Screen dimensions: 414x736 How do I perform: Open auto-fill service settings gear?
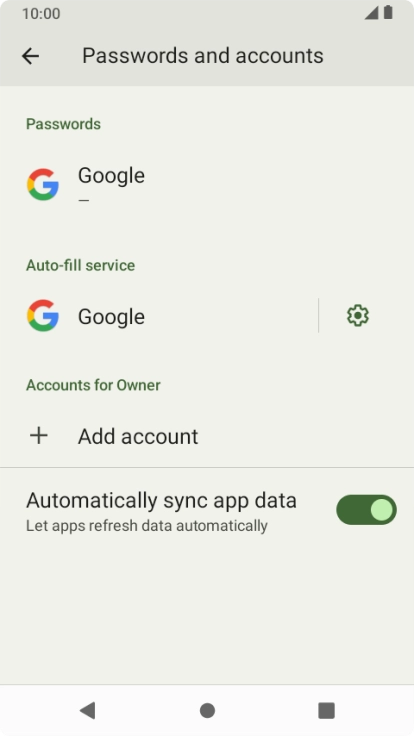coord(358,315)
